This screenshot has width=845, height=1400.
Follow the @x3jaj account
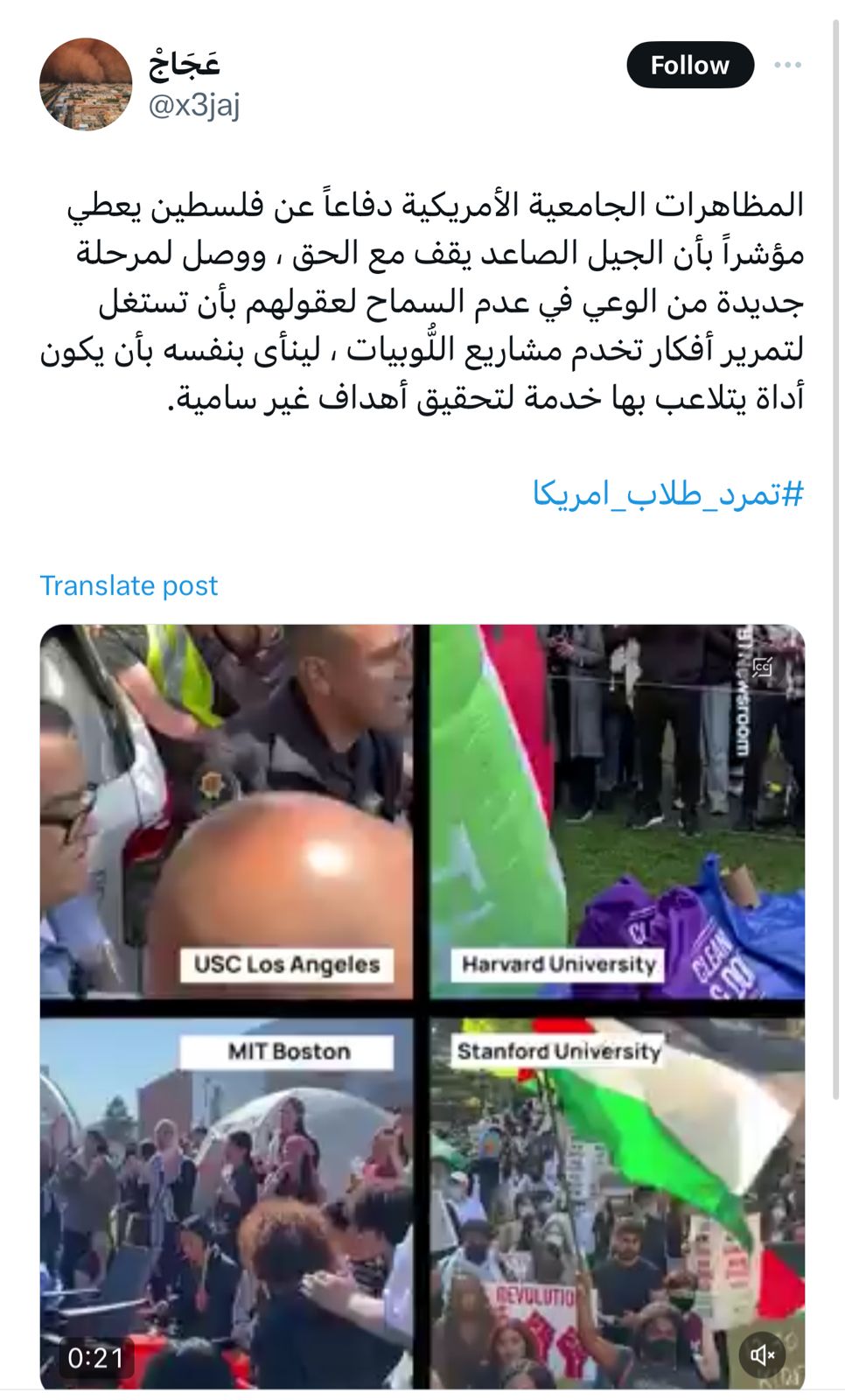point(689,65)
